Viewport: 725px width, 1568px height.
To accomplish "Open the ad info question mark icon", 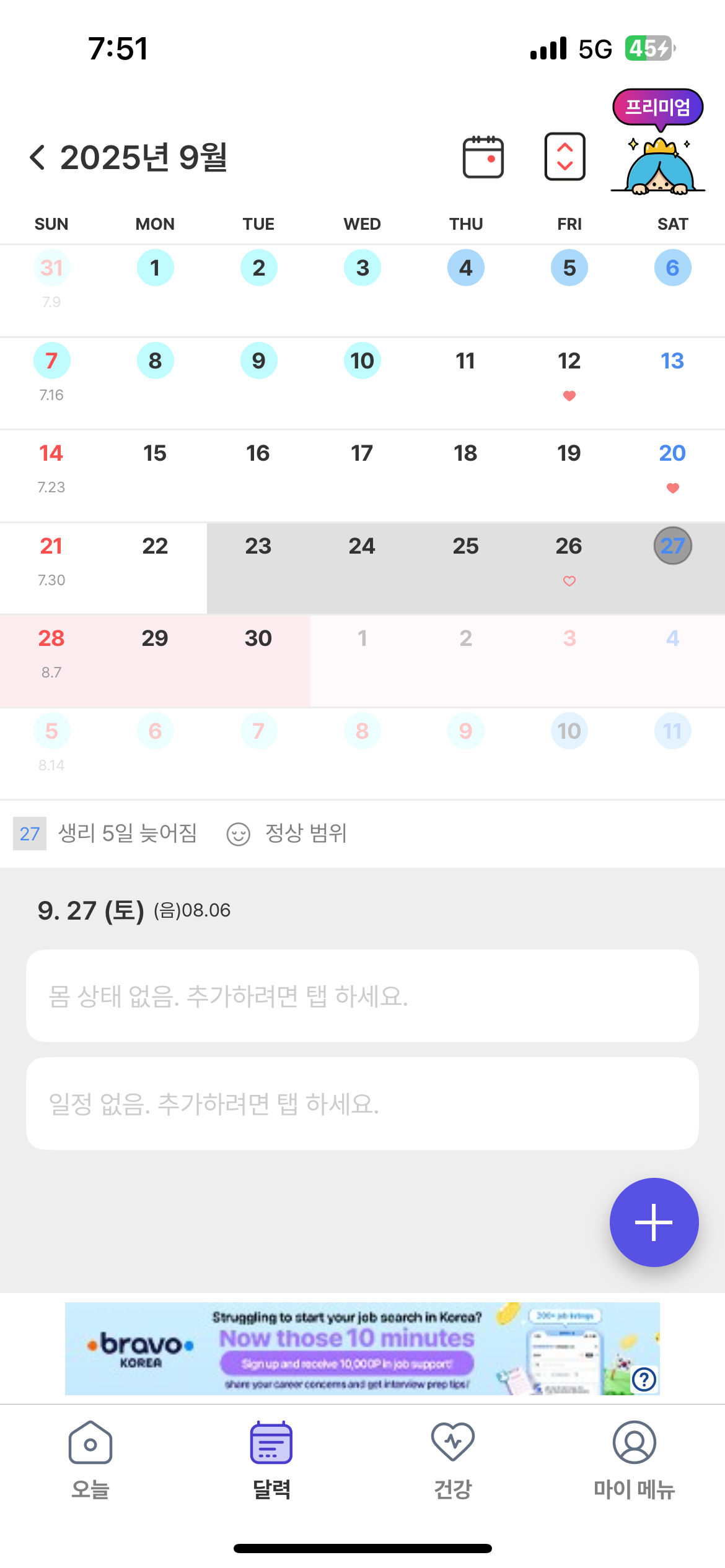I will pos(644,1379).
